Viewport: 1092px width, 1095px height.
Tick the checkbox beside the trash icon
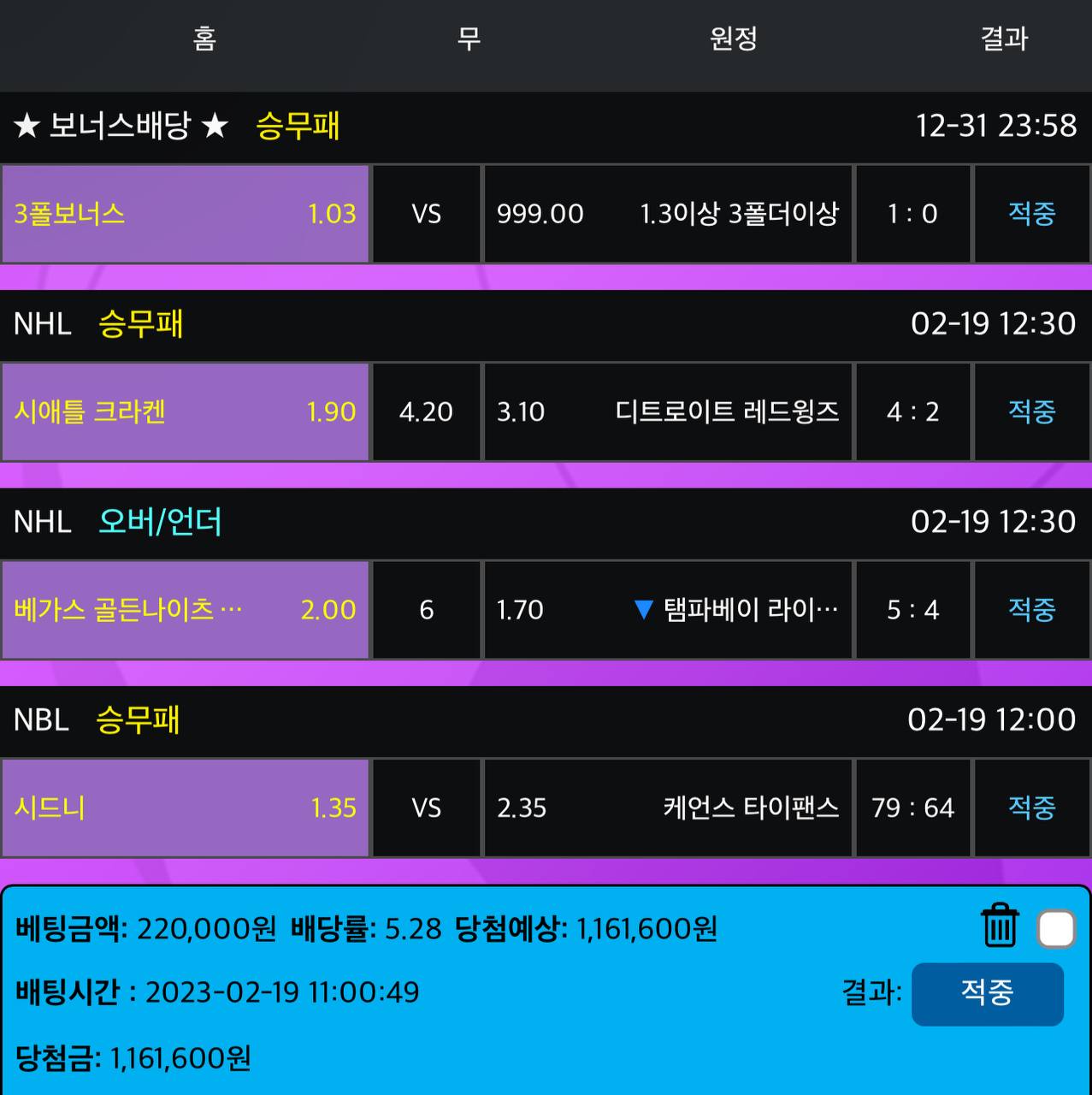(x=1056, y=929)
